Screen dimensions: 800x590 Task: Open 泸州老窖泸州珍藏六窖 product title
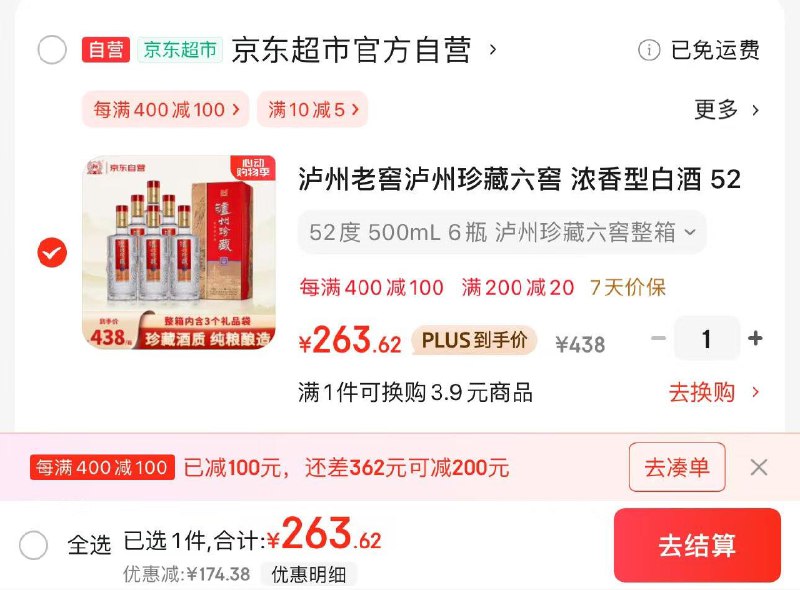520,179
